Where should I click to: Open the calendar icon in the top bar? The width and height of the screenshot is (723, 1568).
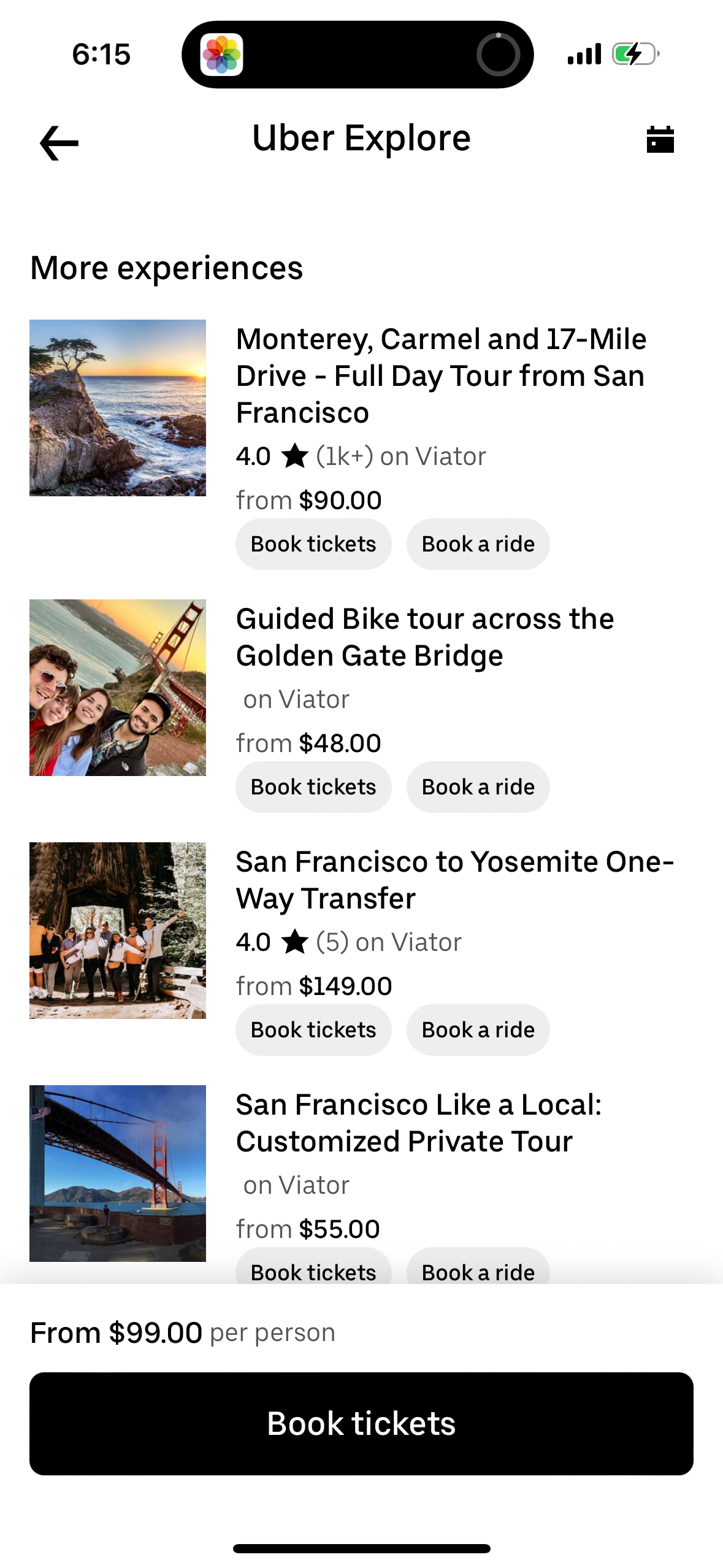[661, 139]
